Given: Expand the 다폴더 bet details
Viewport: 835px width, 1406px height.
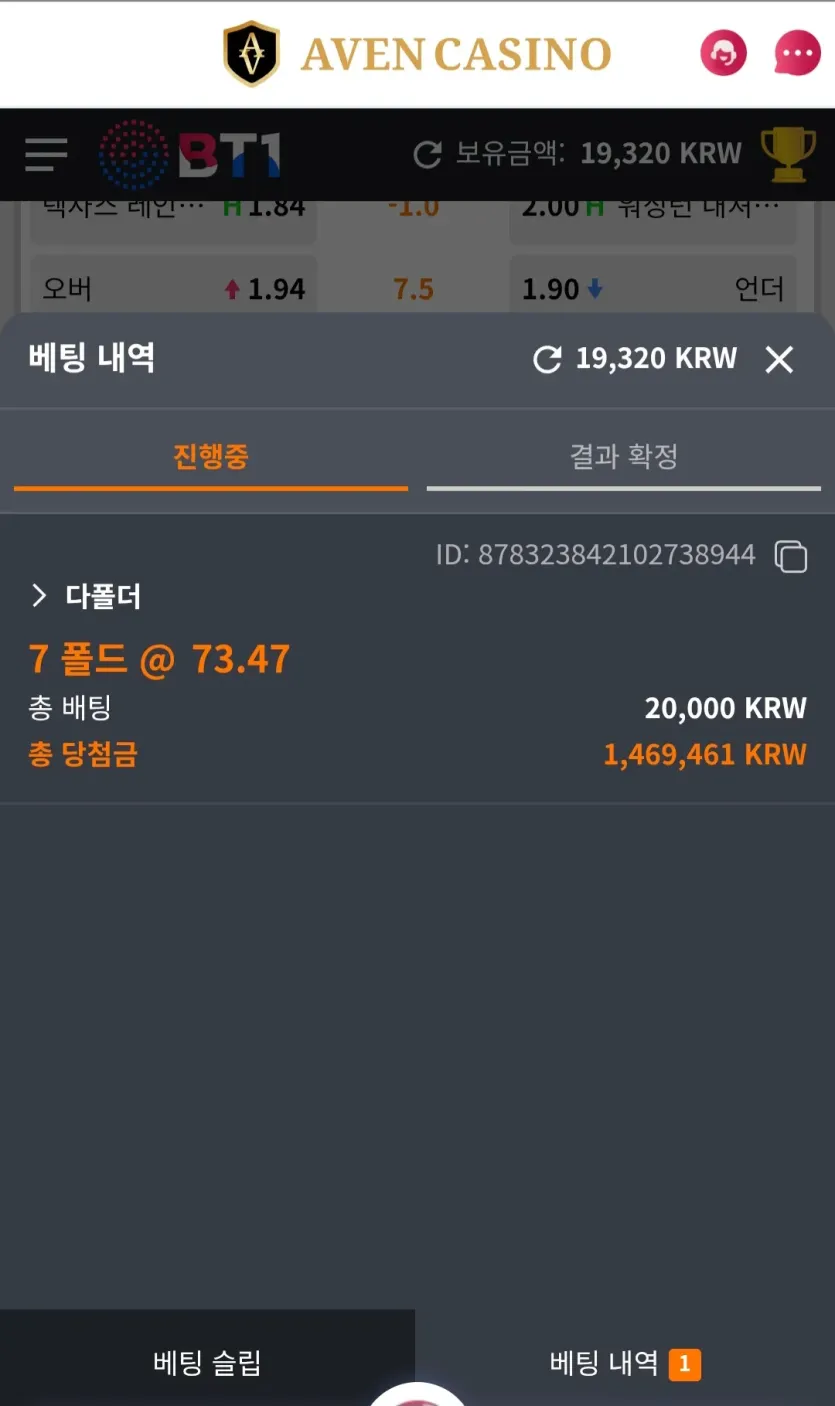Looking at the screenshot, I should pos(39,597).
